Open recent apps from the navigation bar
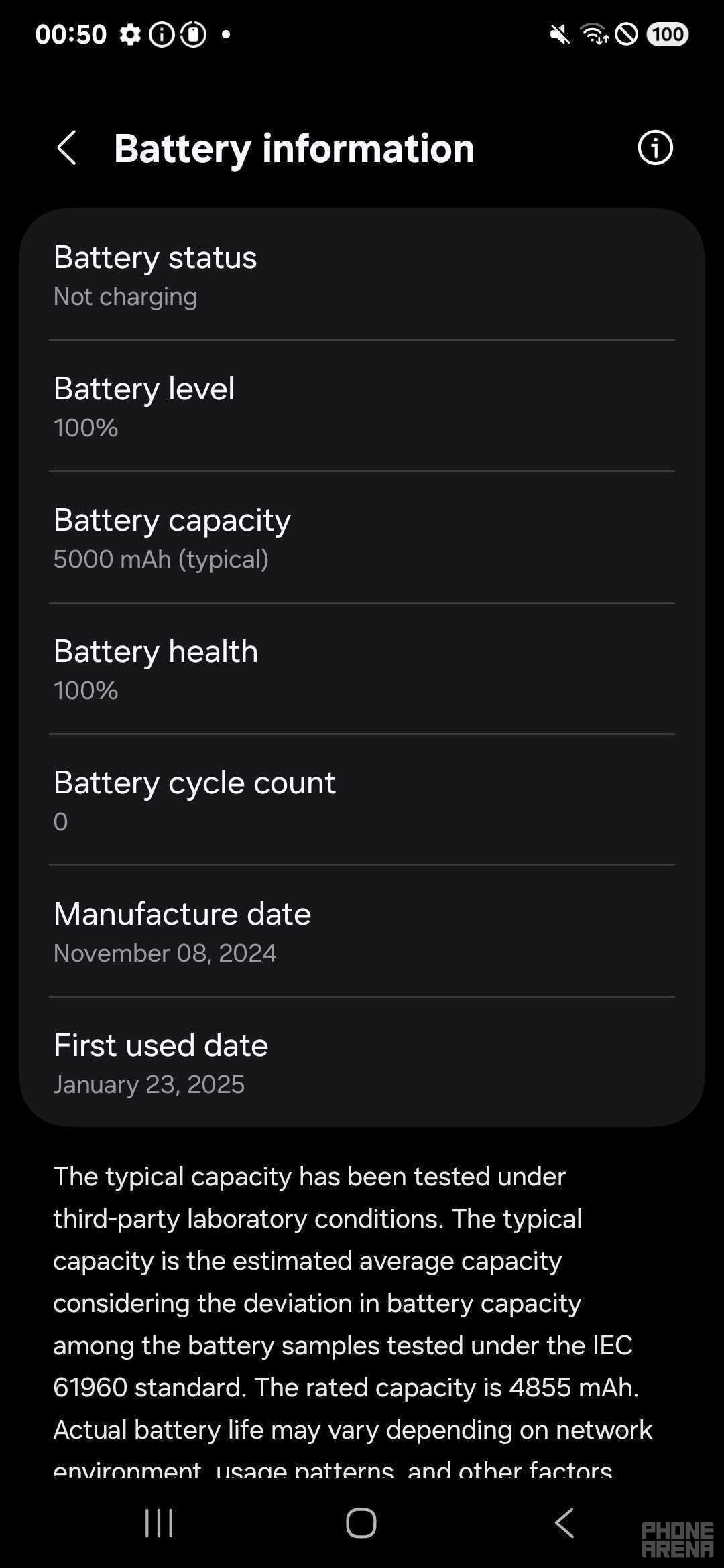Screen dimensions: 724x1568 159,1523
